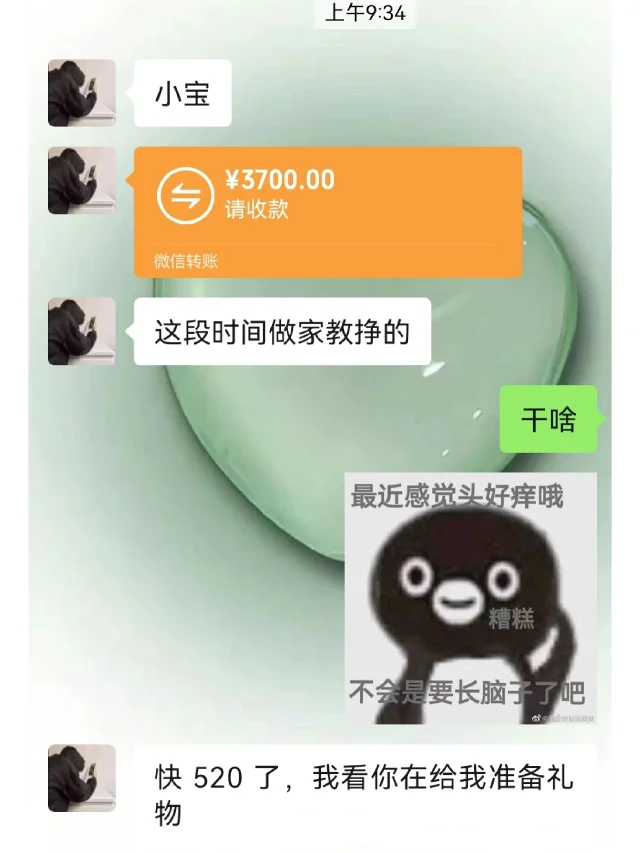This screenshot has height=853, width=640.
Task: Tap avatar beside the 快 520 了 message
Action: pyautogui.click(x=82, y=778)
